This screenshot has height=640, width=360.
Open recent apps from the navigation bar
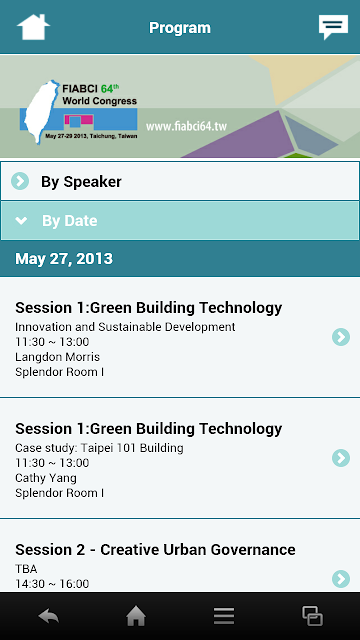(x=312, y=616)
